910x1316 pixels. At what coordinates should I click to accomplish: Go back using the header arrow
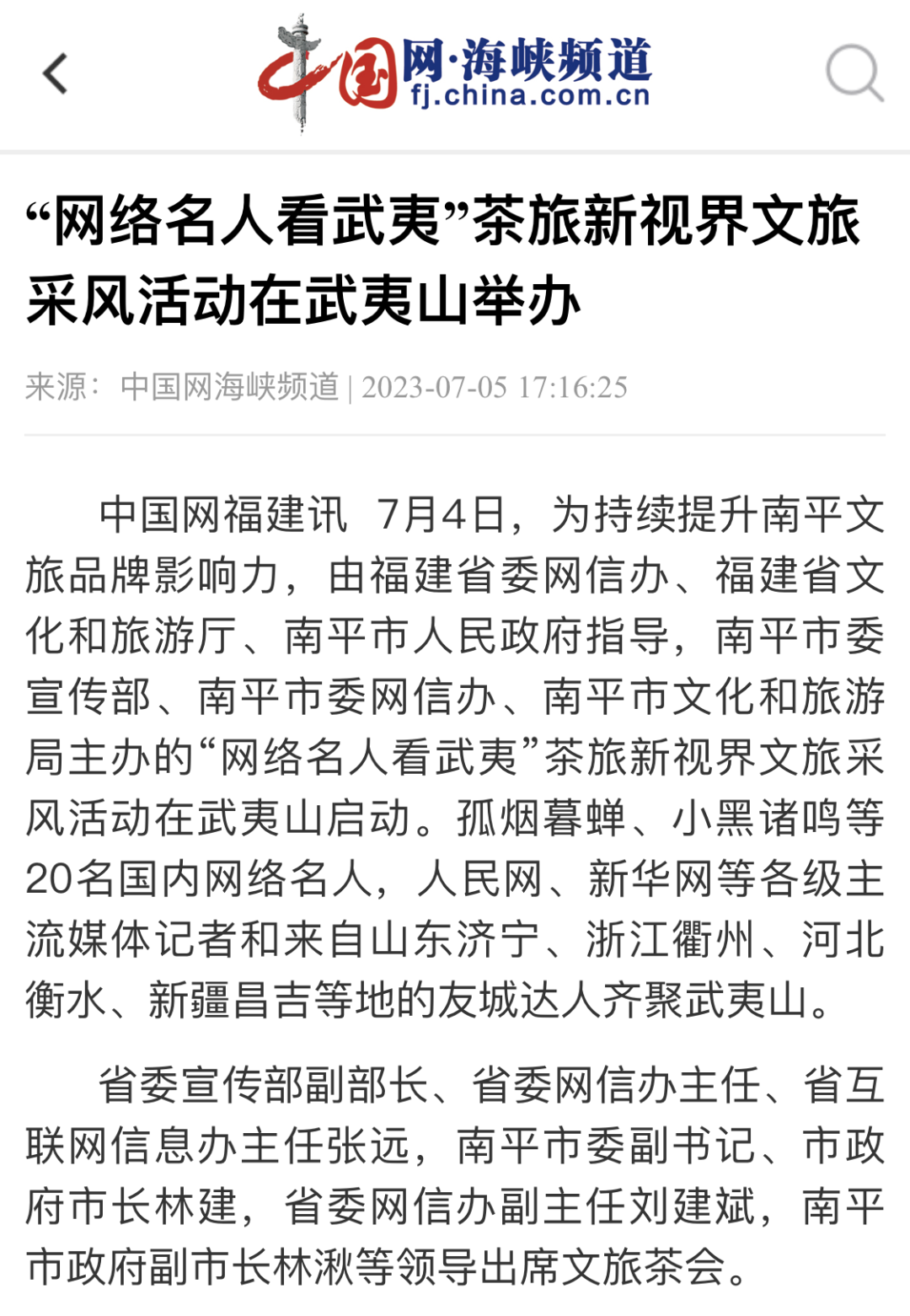point(55,73)
